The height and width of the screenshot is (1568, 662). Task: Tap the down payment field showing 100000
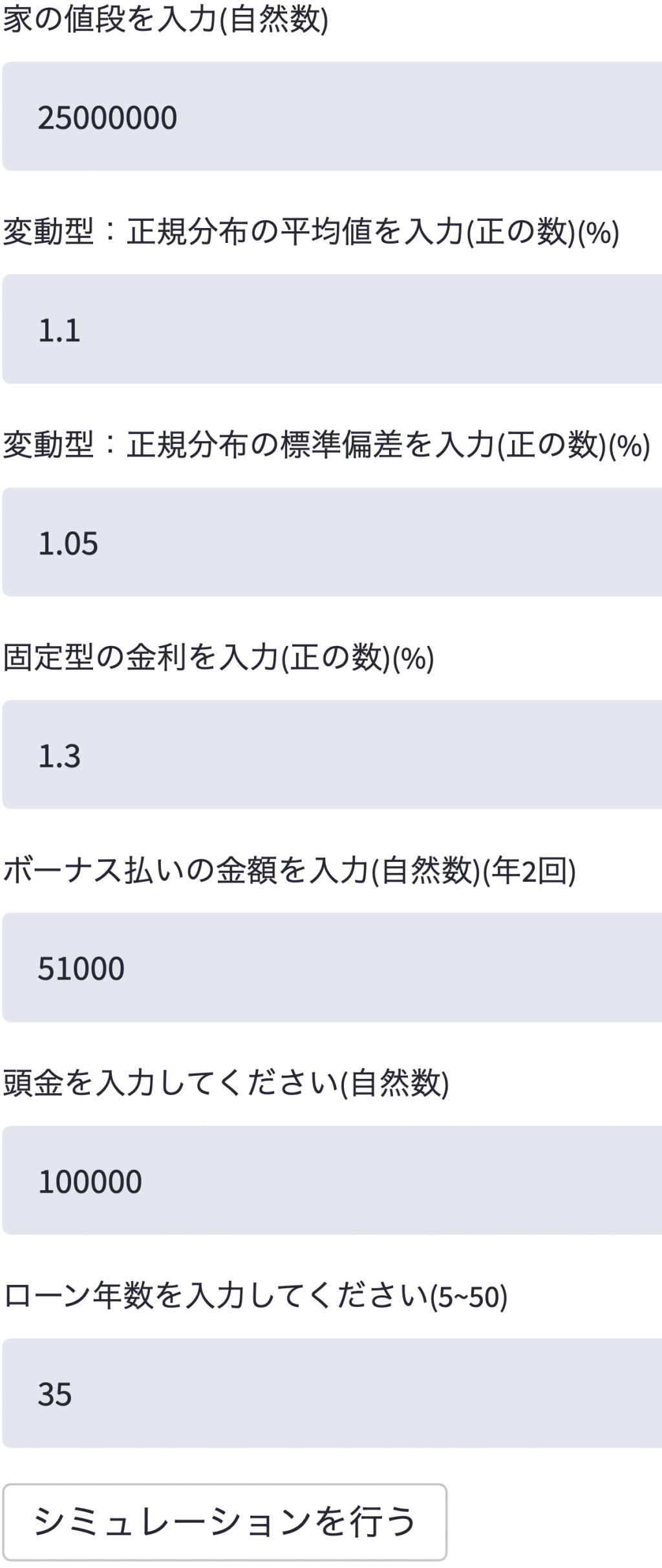point(331,1180)
